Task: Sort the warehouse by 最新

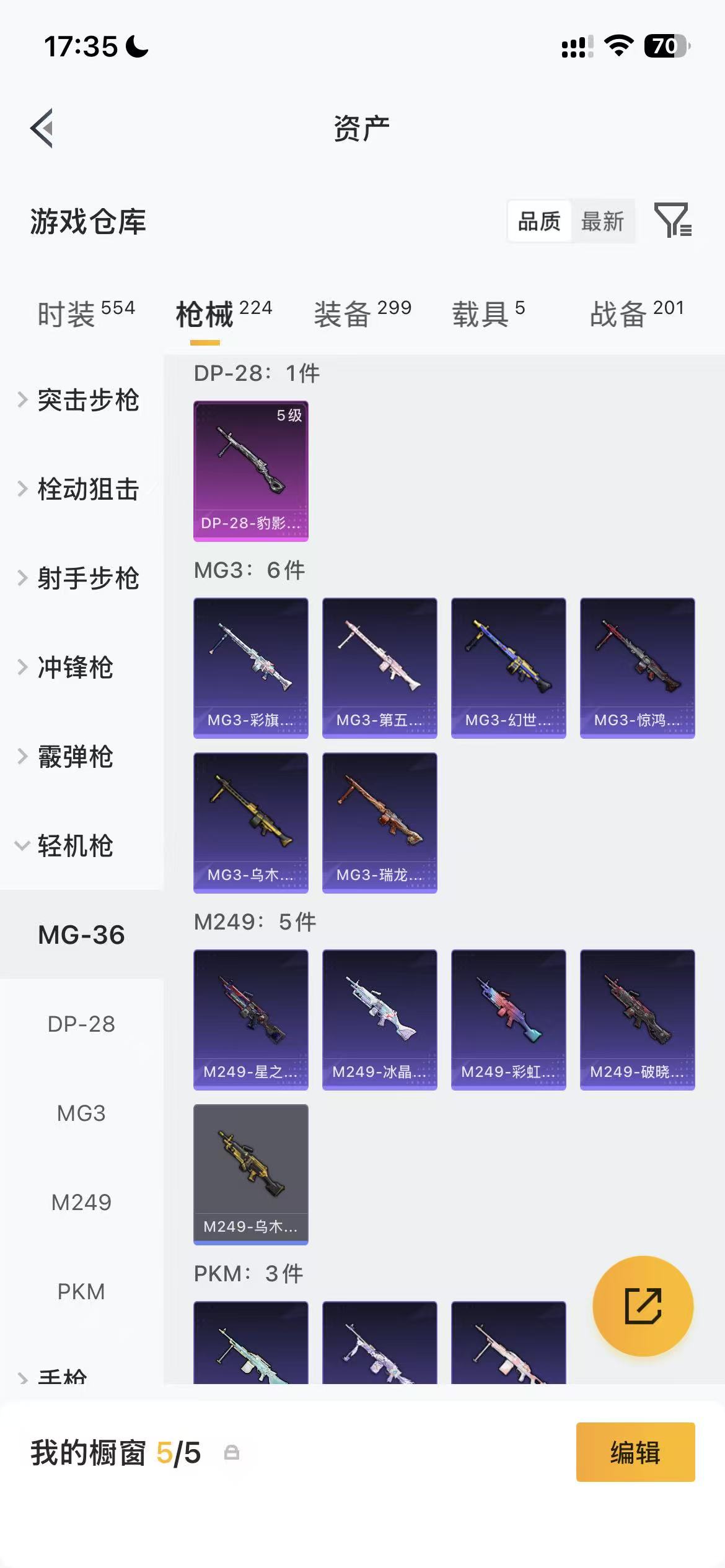Action: click(602, 221)
